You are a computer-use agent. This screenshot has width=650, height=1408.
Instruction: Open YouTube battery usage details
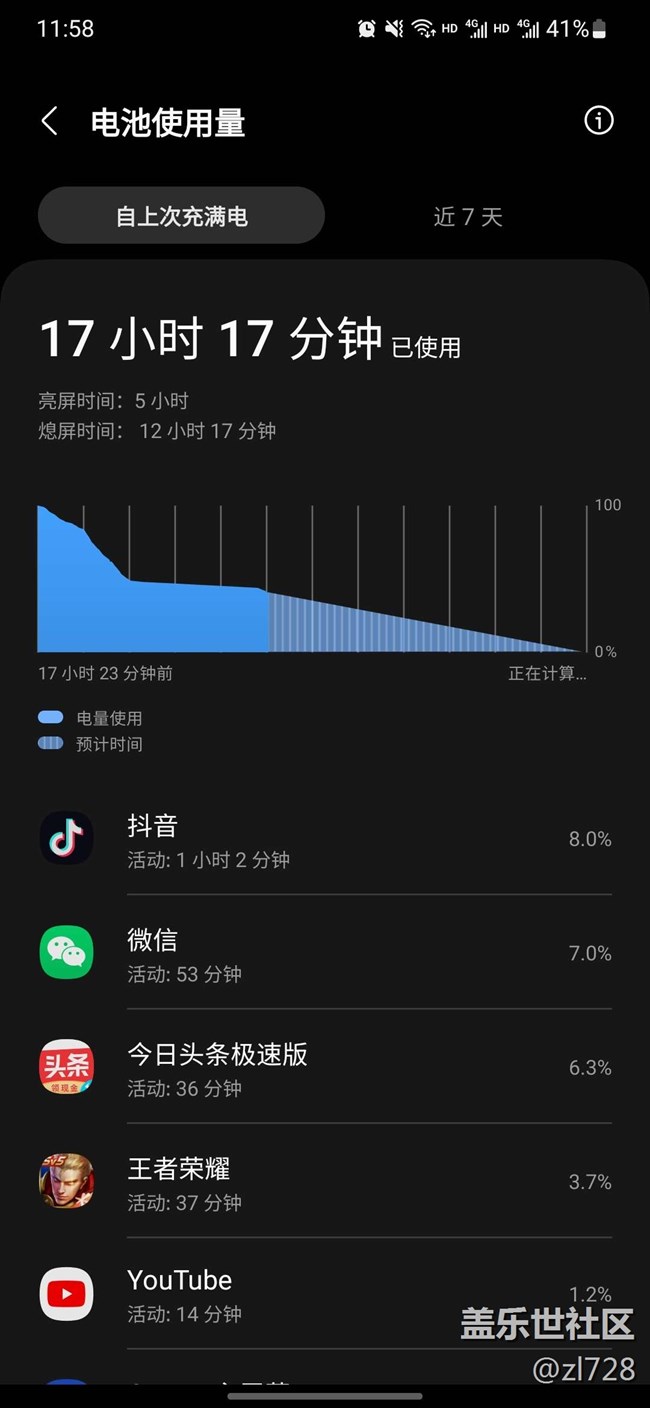[325, 1294]
